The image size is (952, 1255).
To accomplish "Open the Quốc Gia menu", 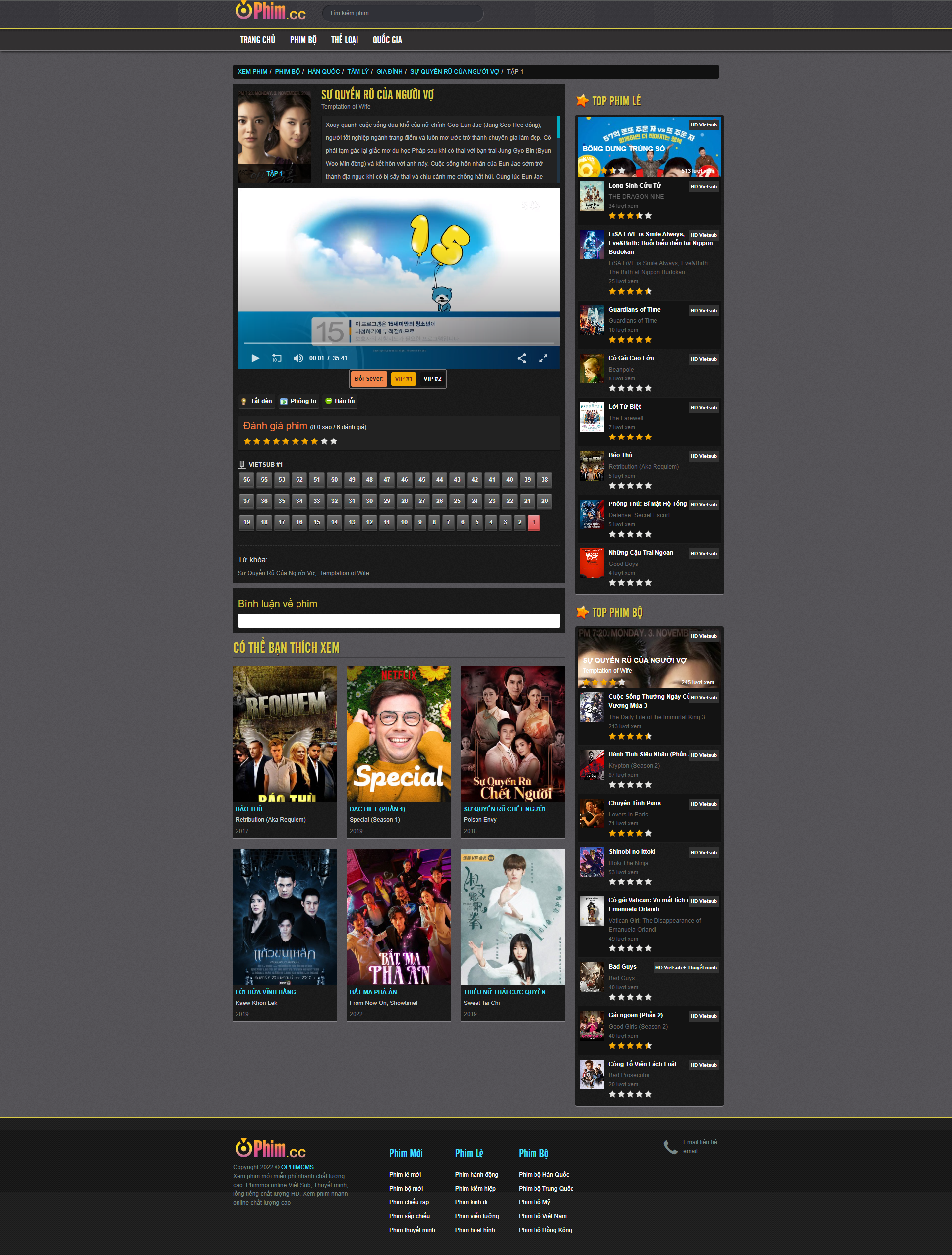I will point(387,40).
